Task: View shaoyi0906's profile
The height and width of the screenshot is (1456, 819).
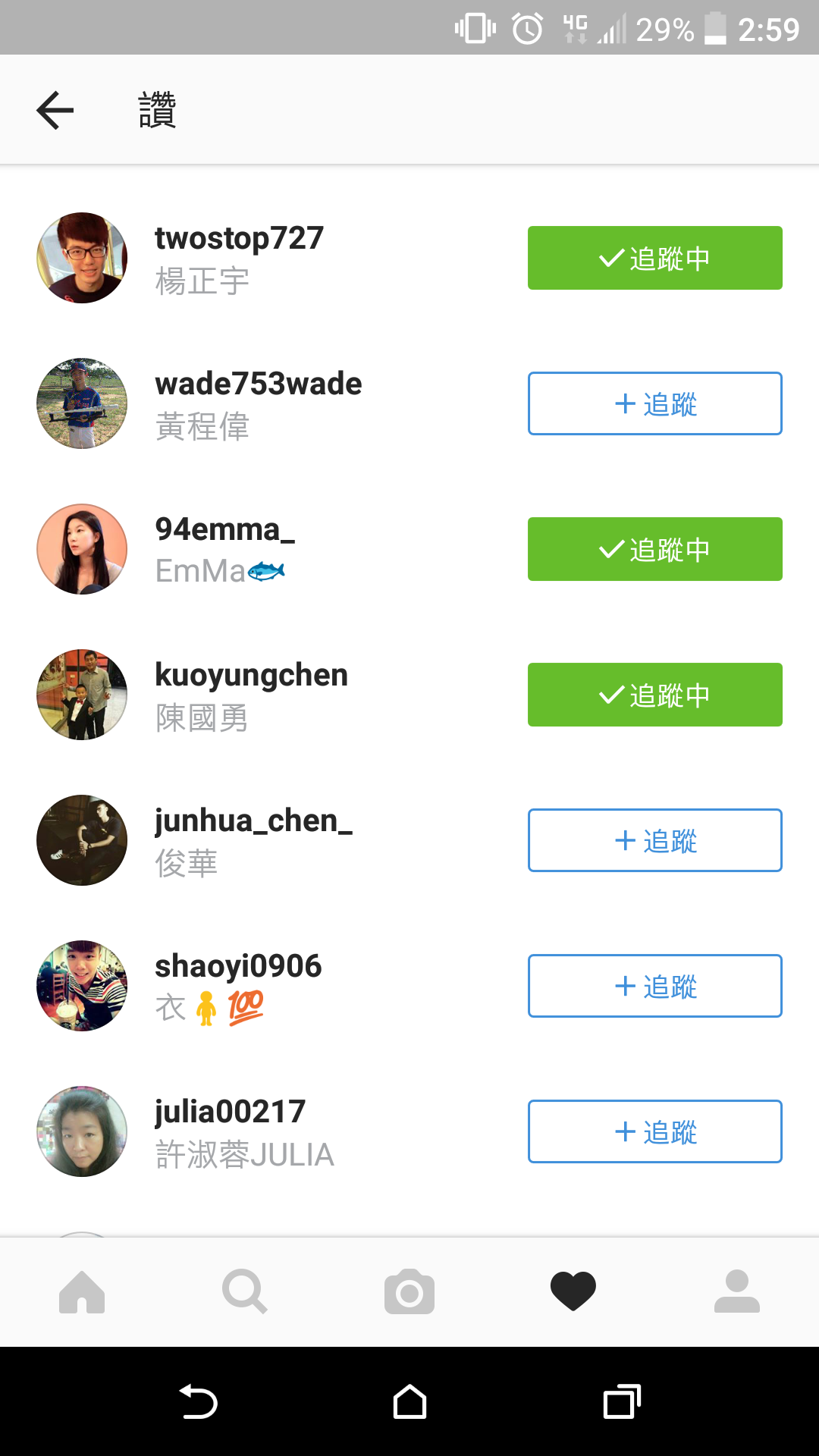Action: (x=238, y=968)
